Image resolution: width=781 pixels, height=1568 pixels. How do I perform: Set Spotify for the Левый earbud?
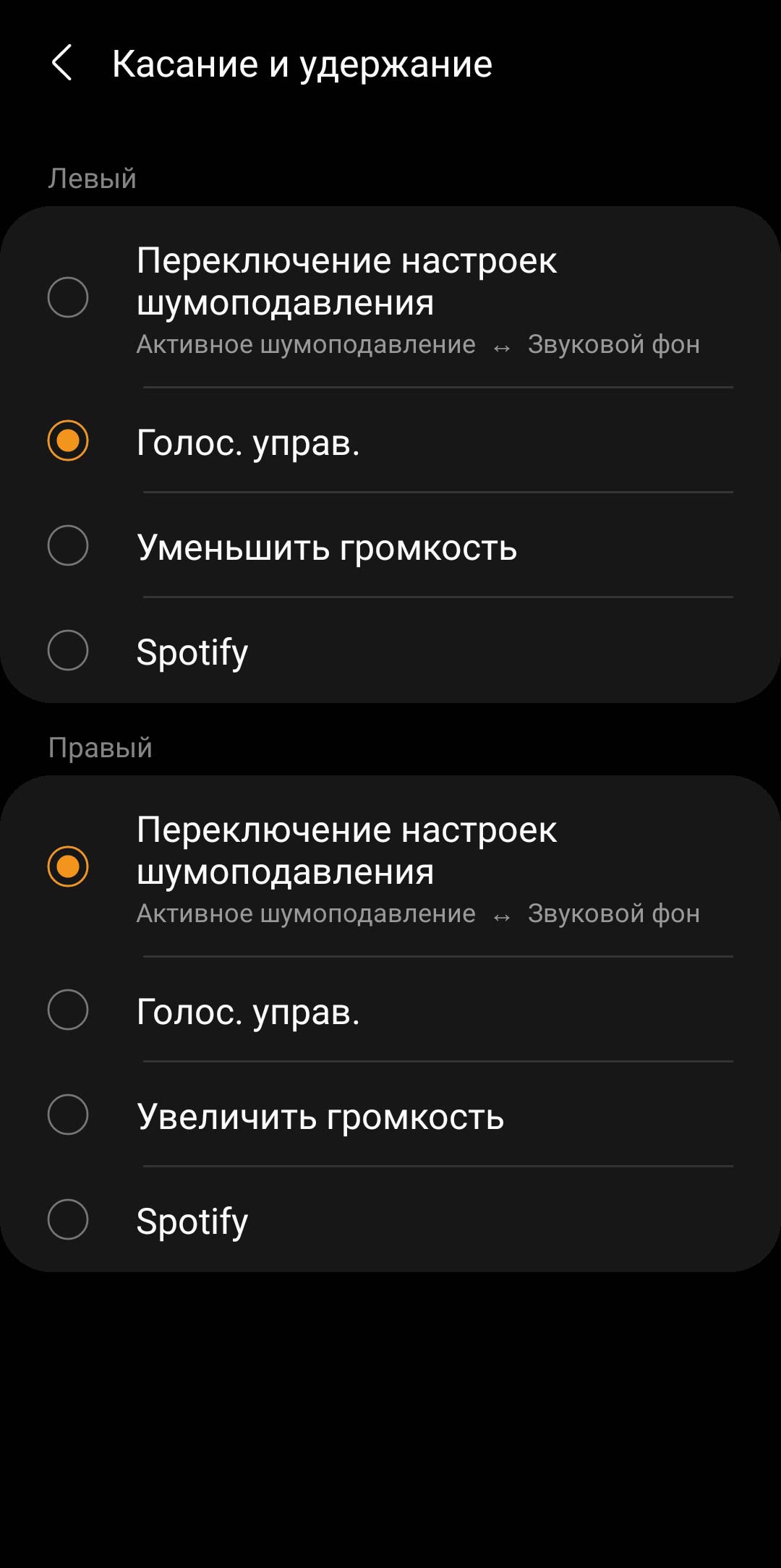[390, 650]
